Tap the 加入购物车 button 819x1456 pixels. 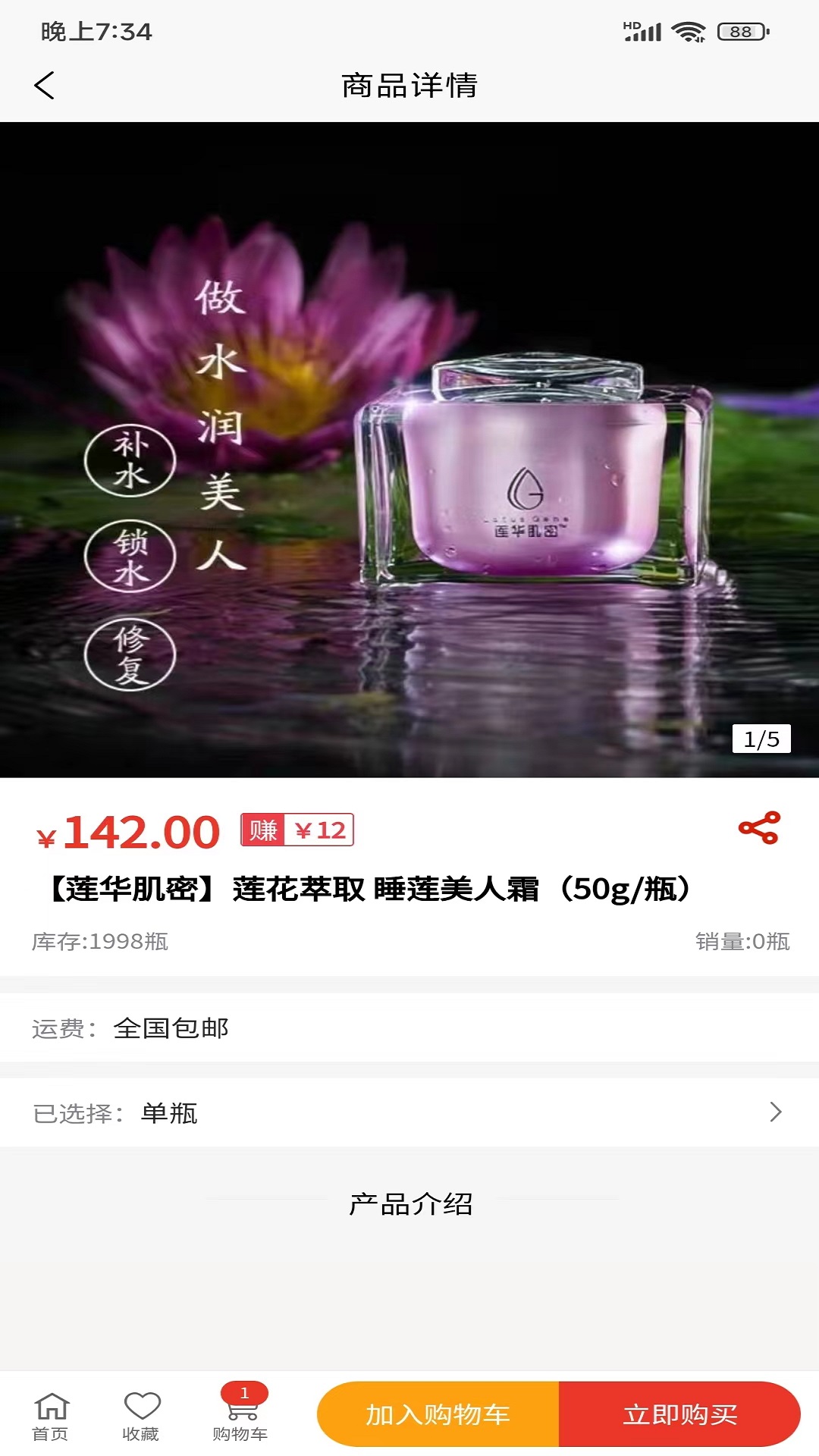438,1414
